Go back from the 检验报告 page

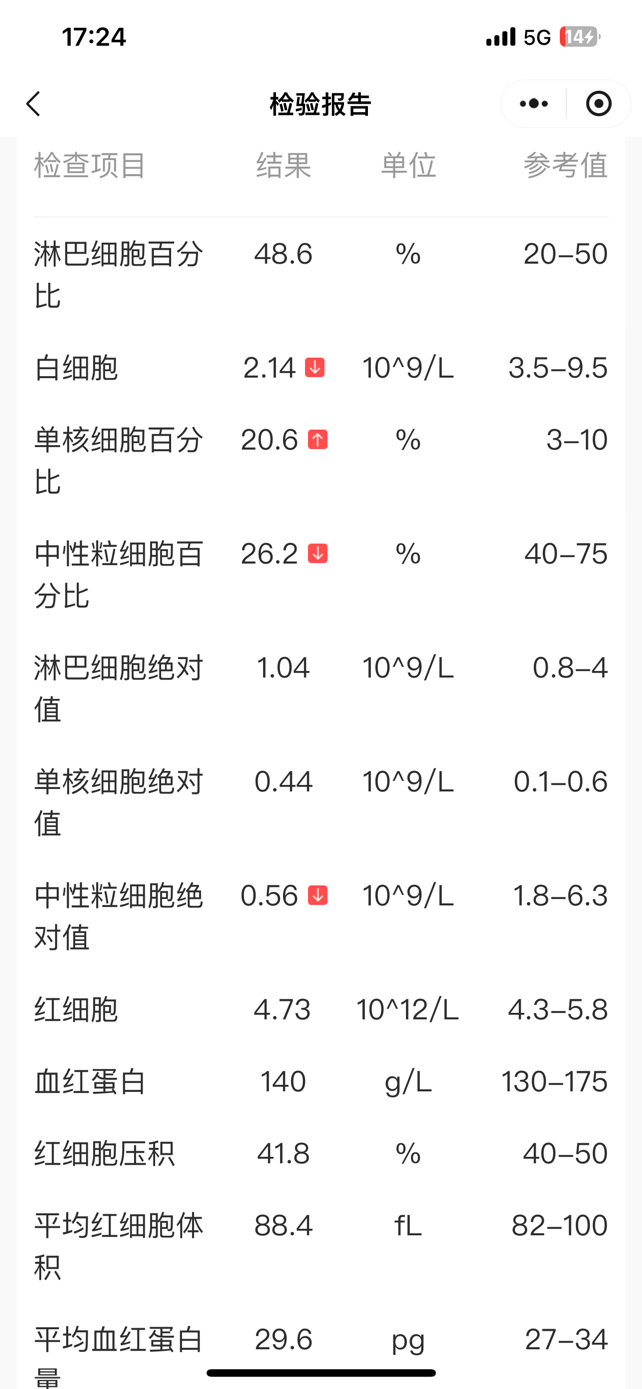(x=34, y=104)
